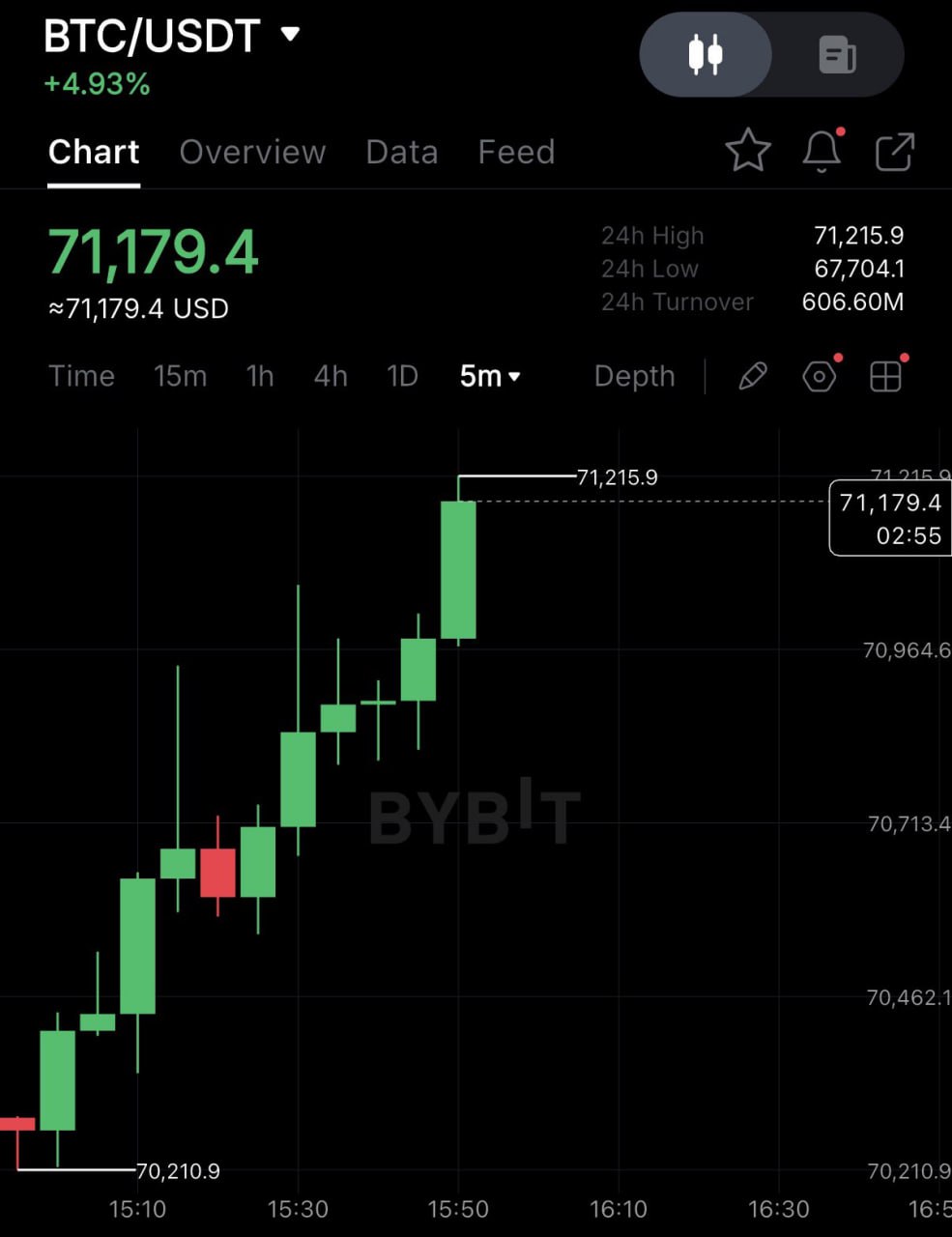Open the price alert bell
This screenshot has width=952, height=1237.
(x=822, y=151)
